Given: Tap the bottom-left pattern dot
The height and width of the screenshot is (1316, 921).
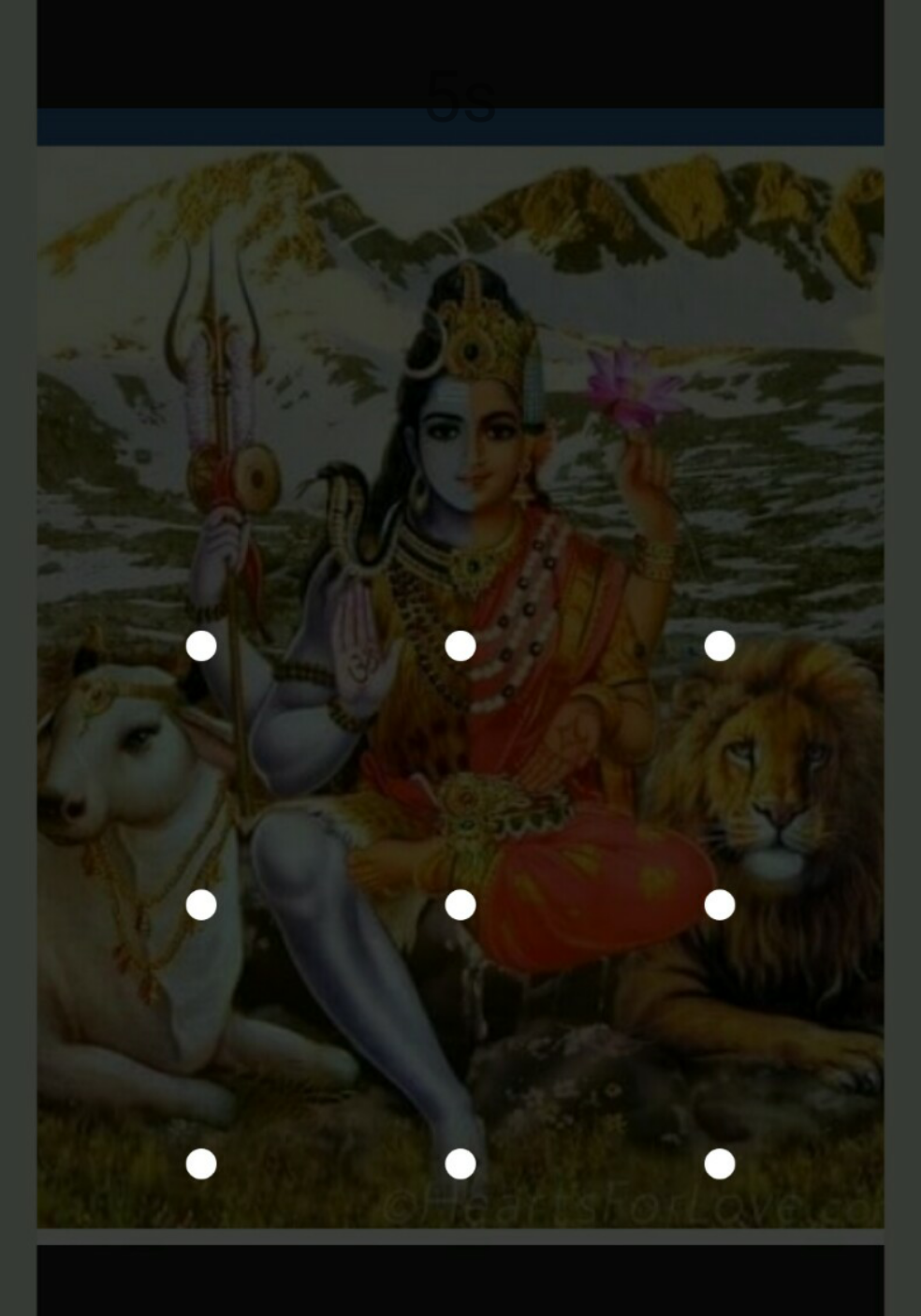Looking at the screenshot, I should point(201,1163).
